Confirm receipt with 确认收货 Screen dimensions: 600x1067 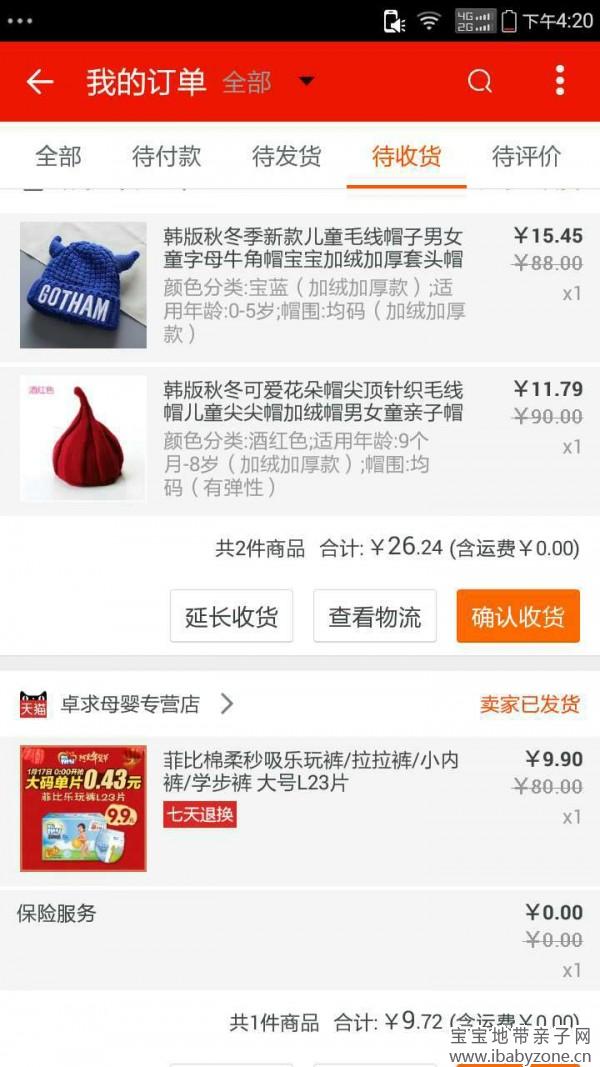(x=518, y=616)
